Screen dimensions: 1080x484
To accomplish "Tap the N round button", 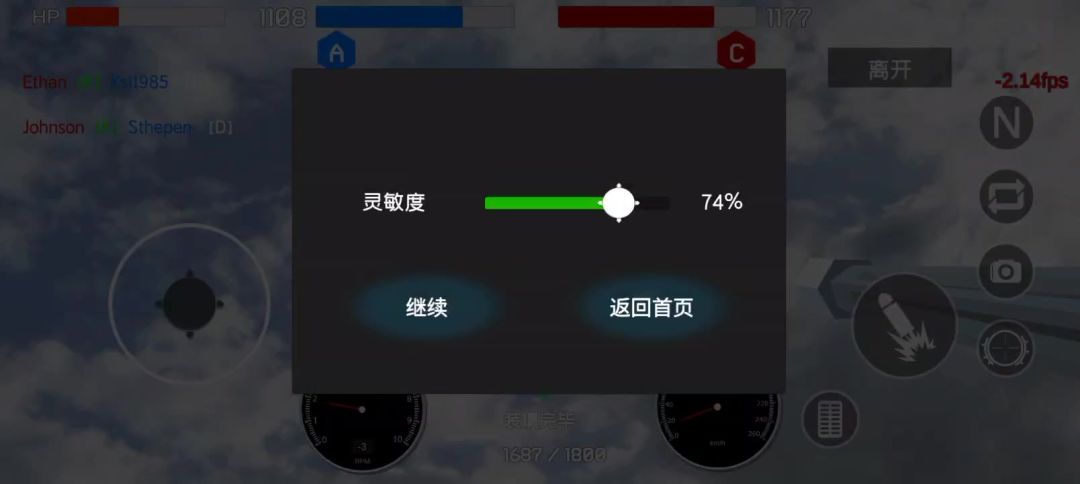I will point(1005,123).
